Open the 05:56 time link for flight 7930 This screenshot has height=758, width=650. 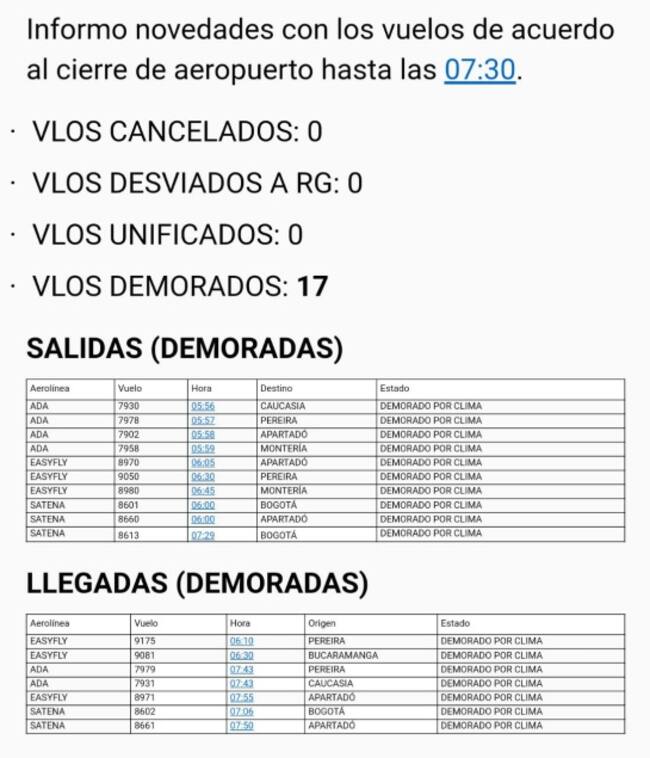[203, 407]
